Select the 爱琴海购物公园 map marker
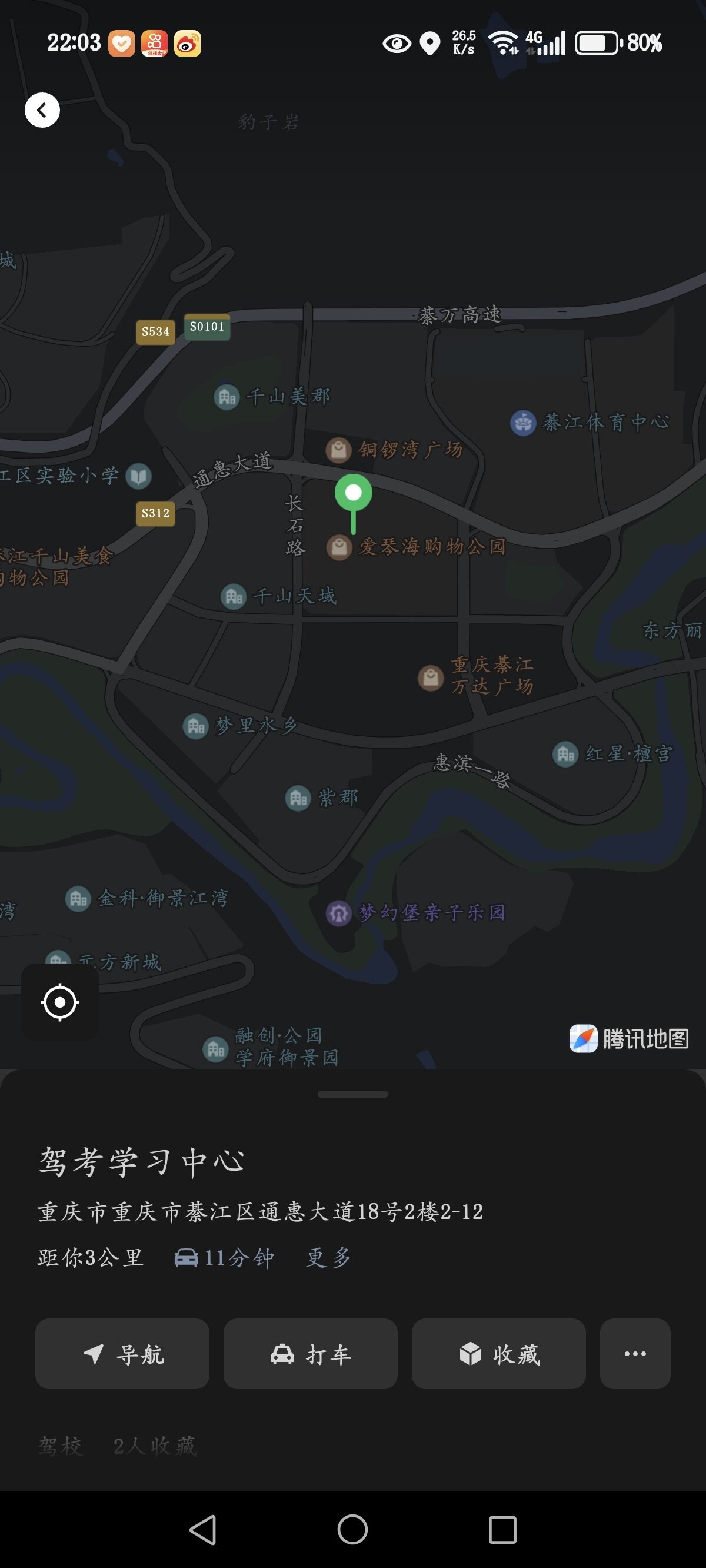This screenshot has height=1568, width=706. point(339,547)
